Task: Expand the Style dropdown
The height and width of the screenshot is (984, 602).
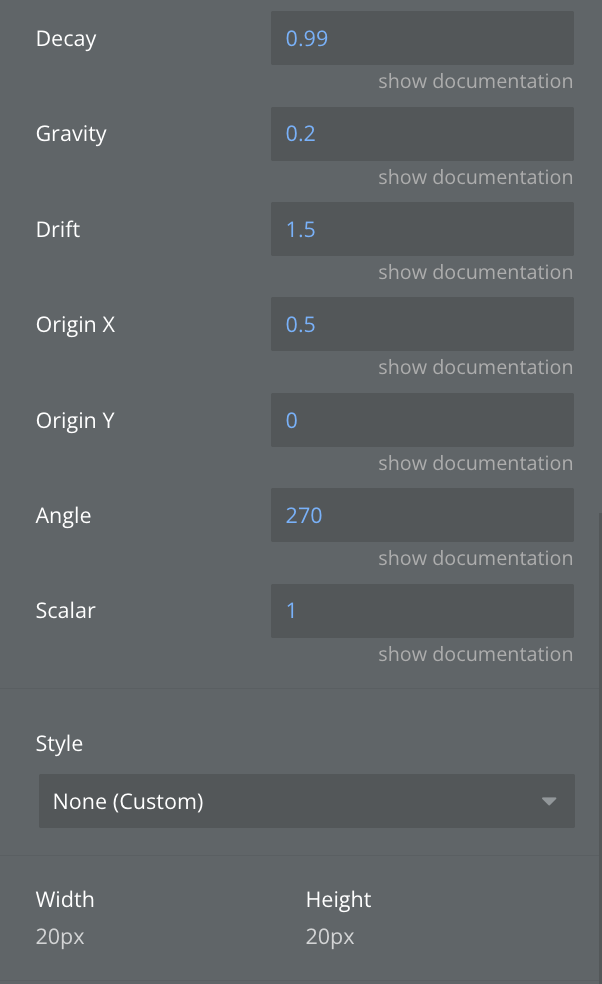Action: point(306,801)
